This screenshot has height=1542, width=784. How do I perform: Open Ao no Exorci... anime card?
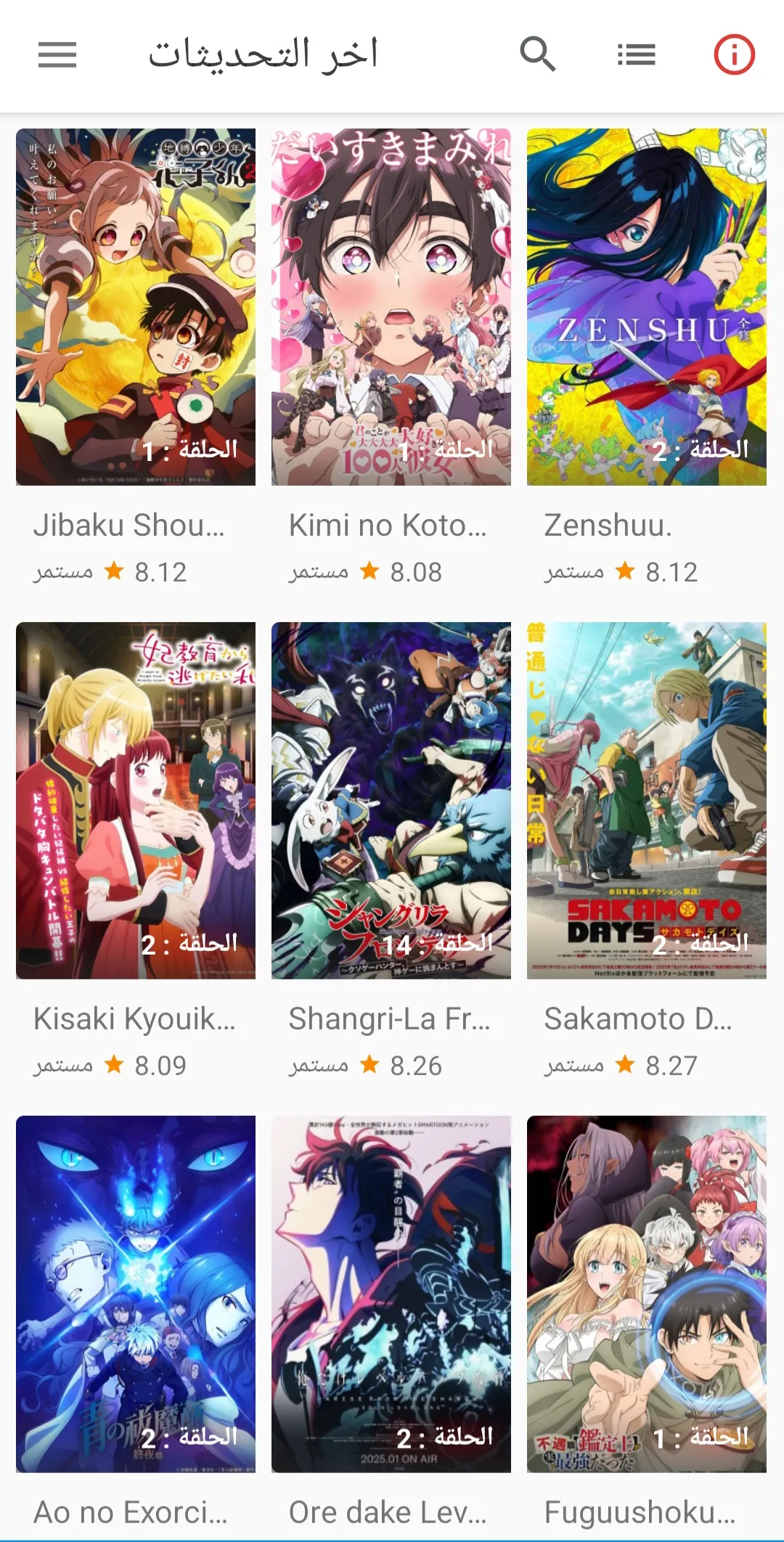(x=136, y=1329)
